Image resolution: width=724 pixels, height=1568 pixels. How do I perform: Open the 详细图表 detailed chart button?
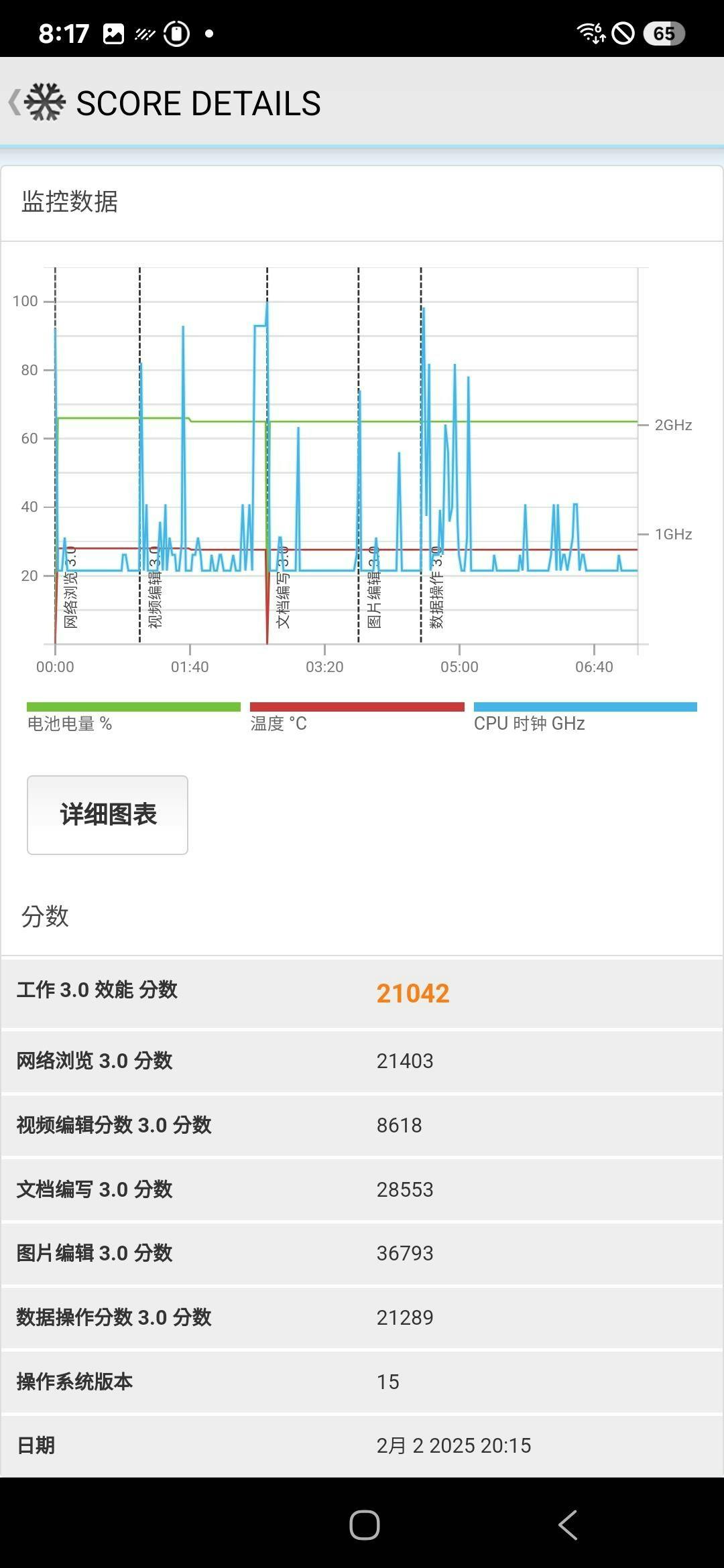[107, 815]
